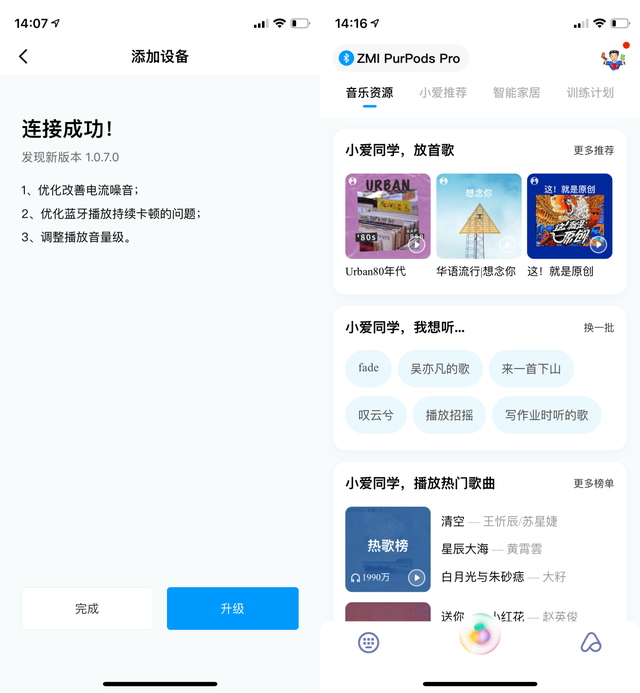Select the 写作业时听的歌 chip
The image size is (640, 693).
[x=546, y=415]
